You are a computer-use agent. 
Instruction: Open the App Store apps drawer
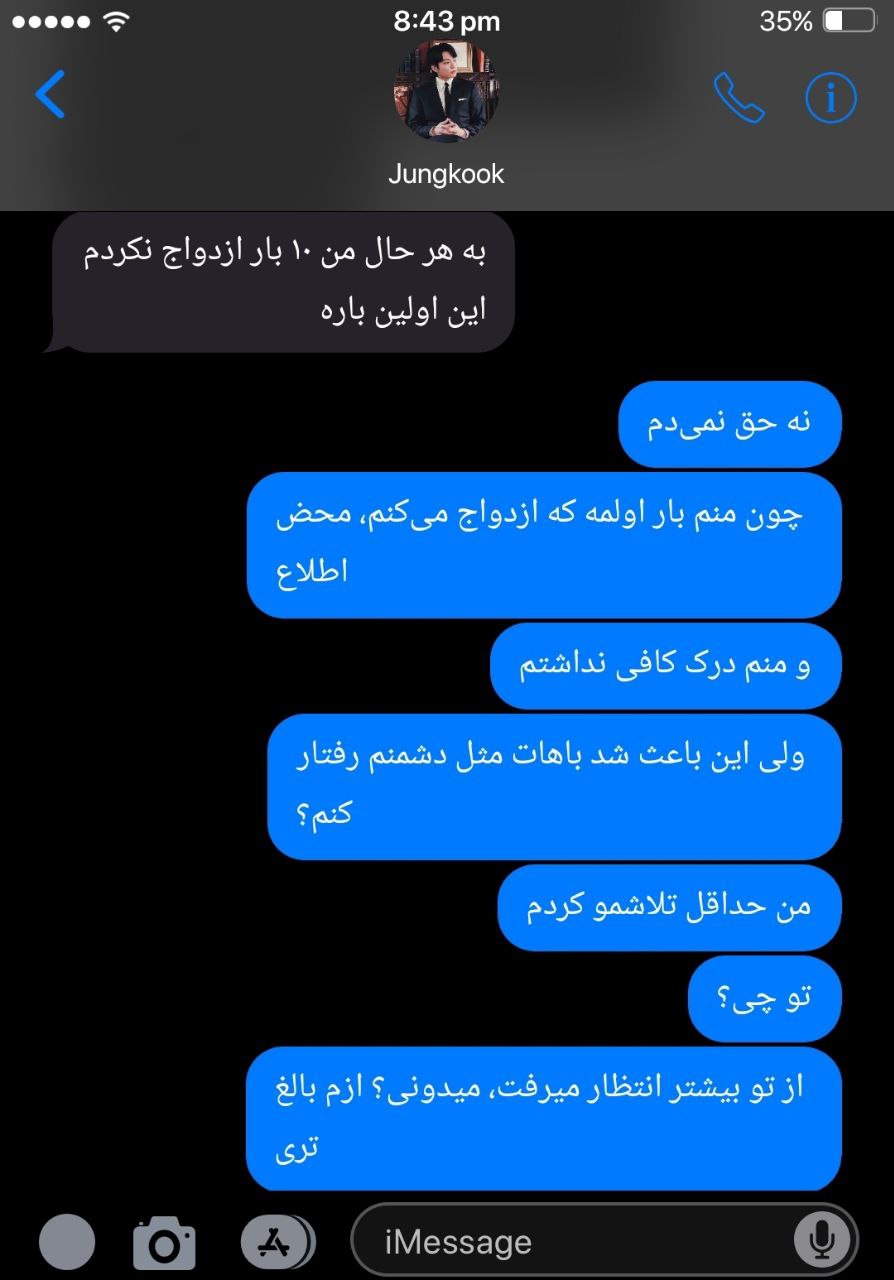[274, 1241]
